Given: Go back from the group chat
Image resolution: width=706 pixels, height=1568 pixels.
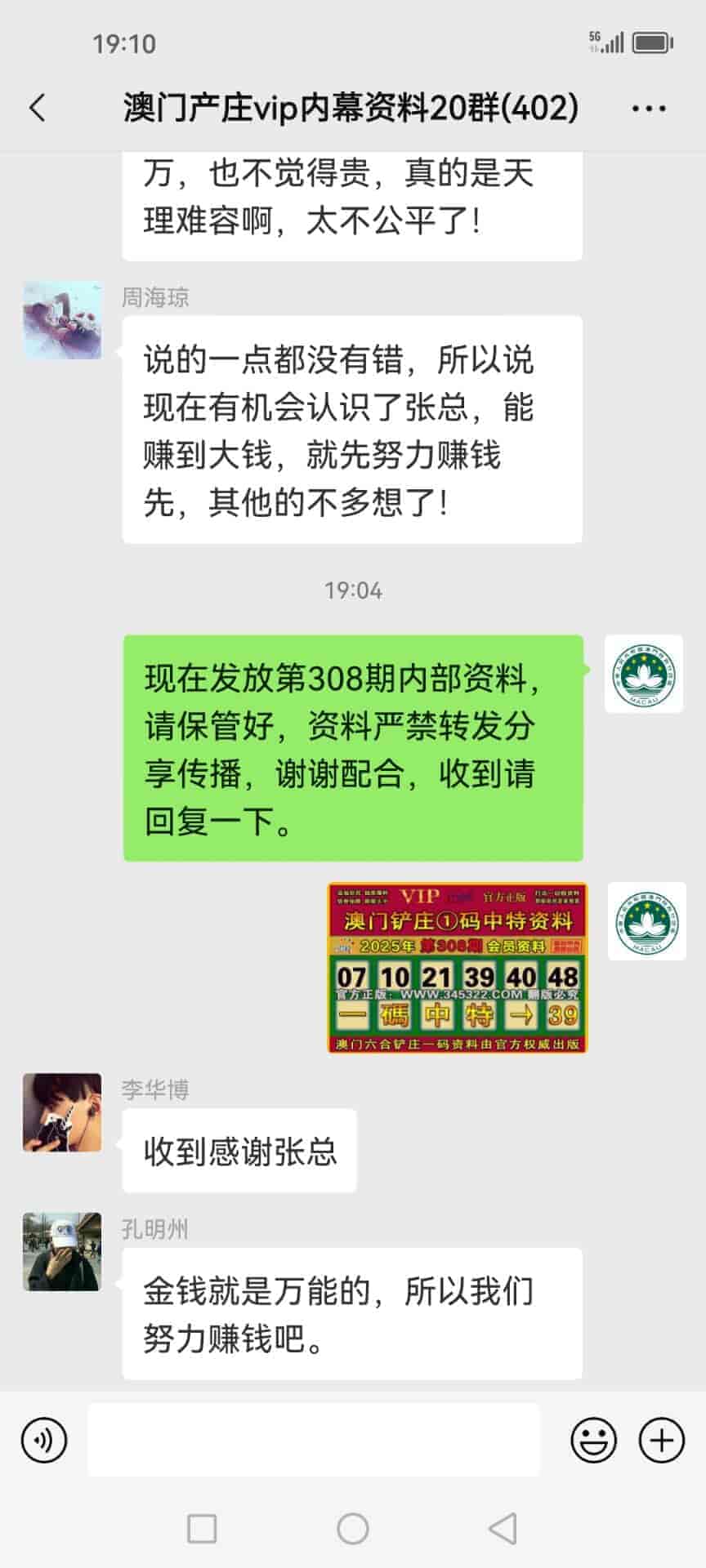Looking at the screenshot, I should click(38, 108).
